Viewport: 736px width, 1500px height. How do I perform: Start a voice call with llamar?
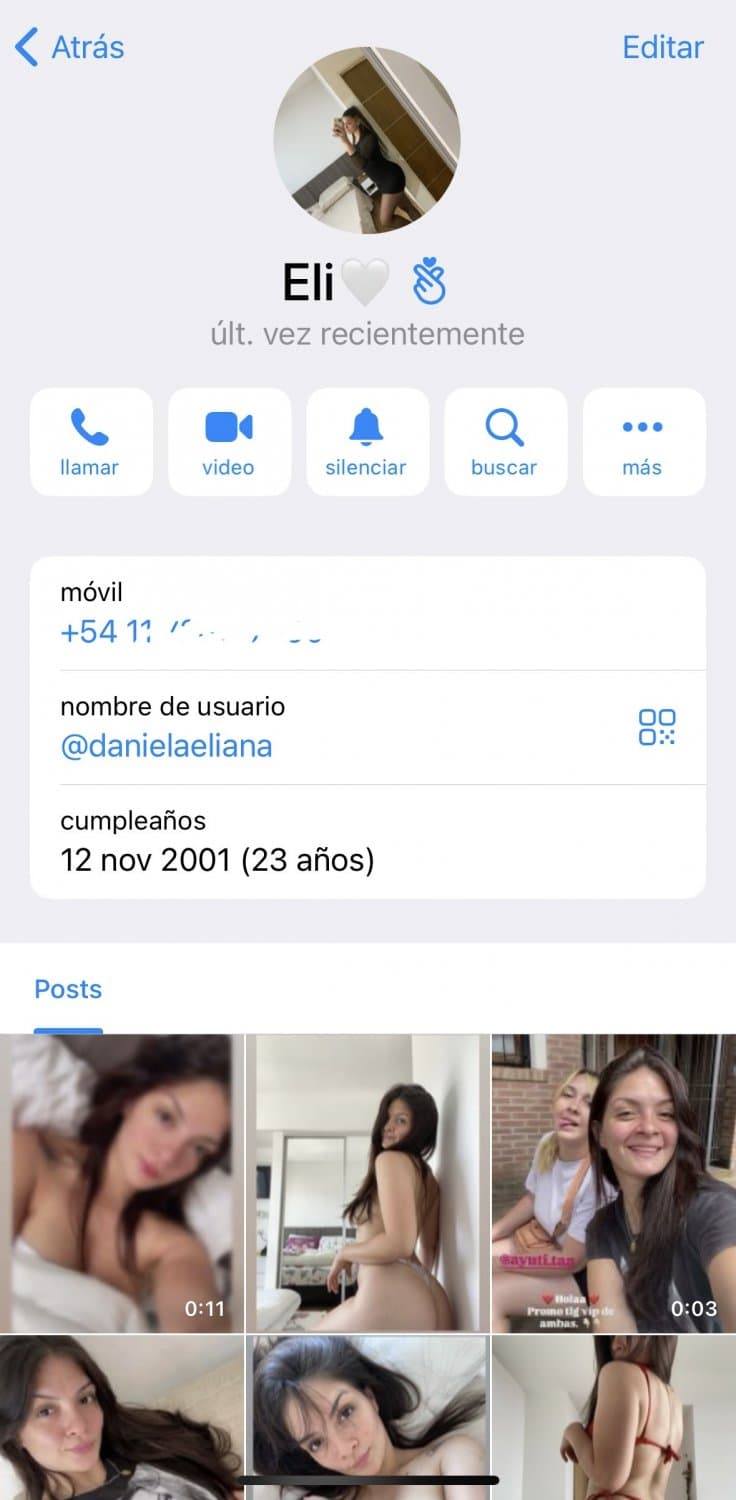91,442
